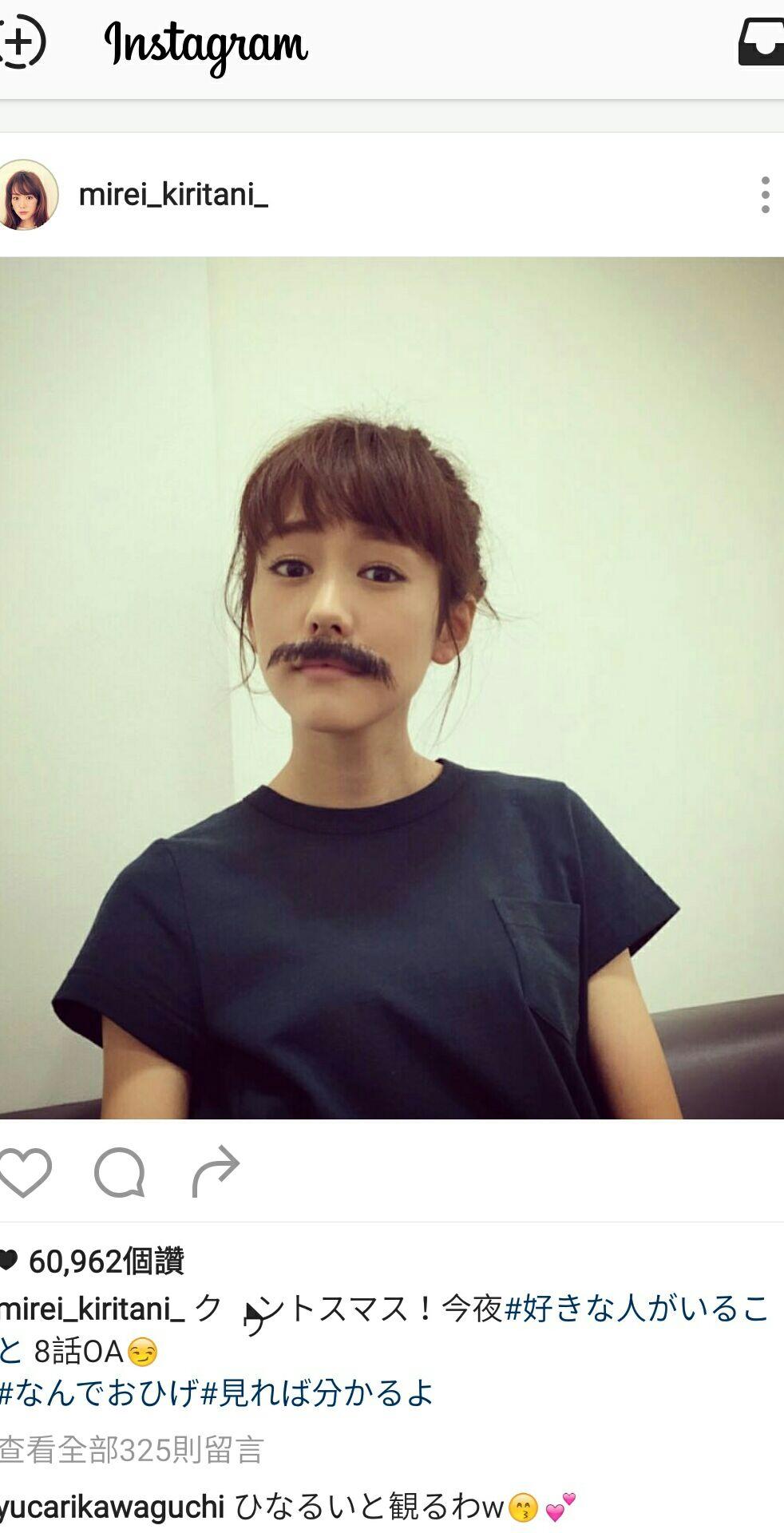Open the hashtag #なんでおひげ
This screenshot has width=784, height=1533.
[x=99, y=1392]
